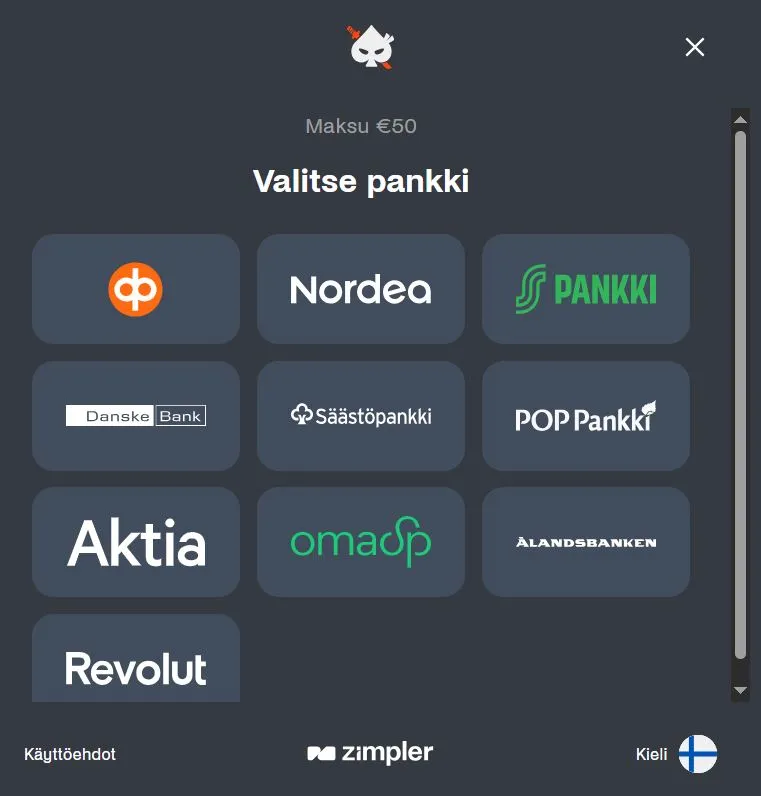Screen dimensions: 761x796
Task: Select Ålandsbanken tile
Action: 586,542
